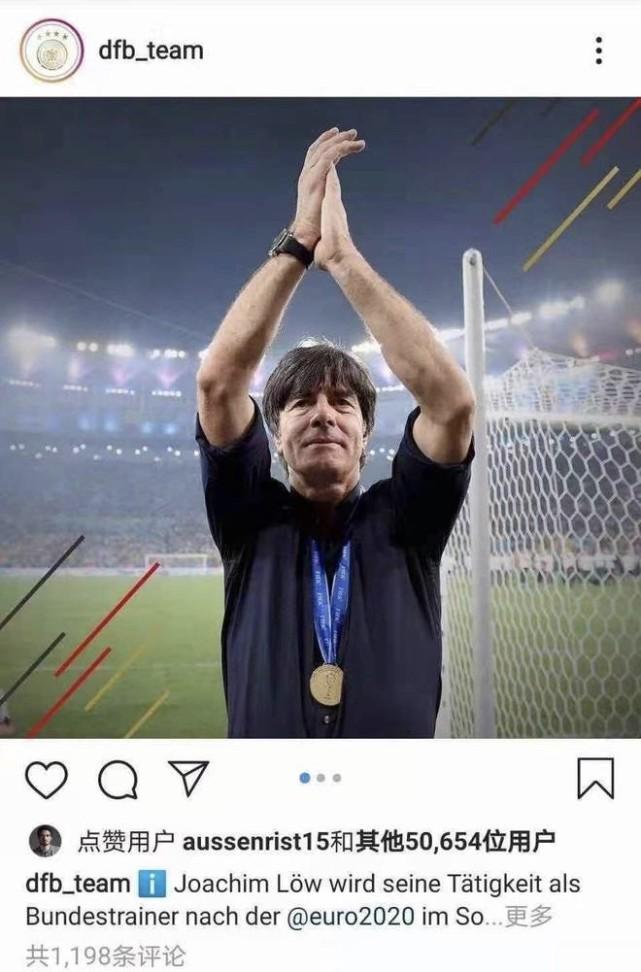Open the dfb_team profile avatar
641x972 pixels.
coord(51,51)
